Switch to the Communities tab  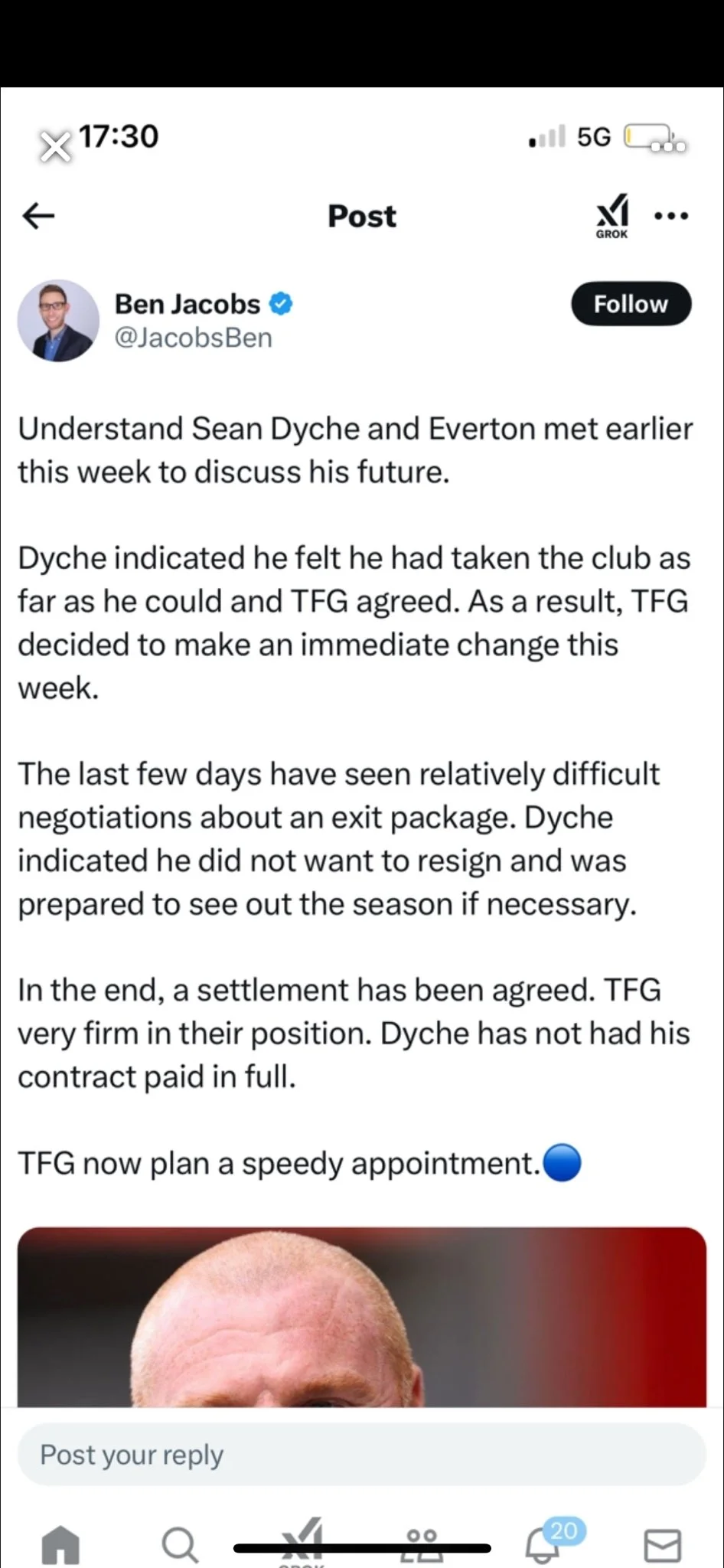[422, 1543]
